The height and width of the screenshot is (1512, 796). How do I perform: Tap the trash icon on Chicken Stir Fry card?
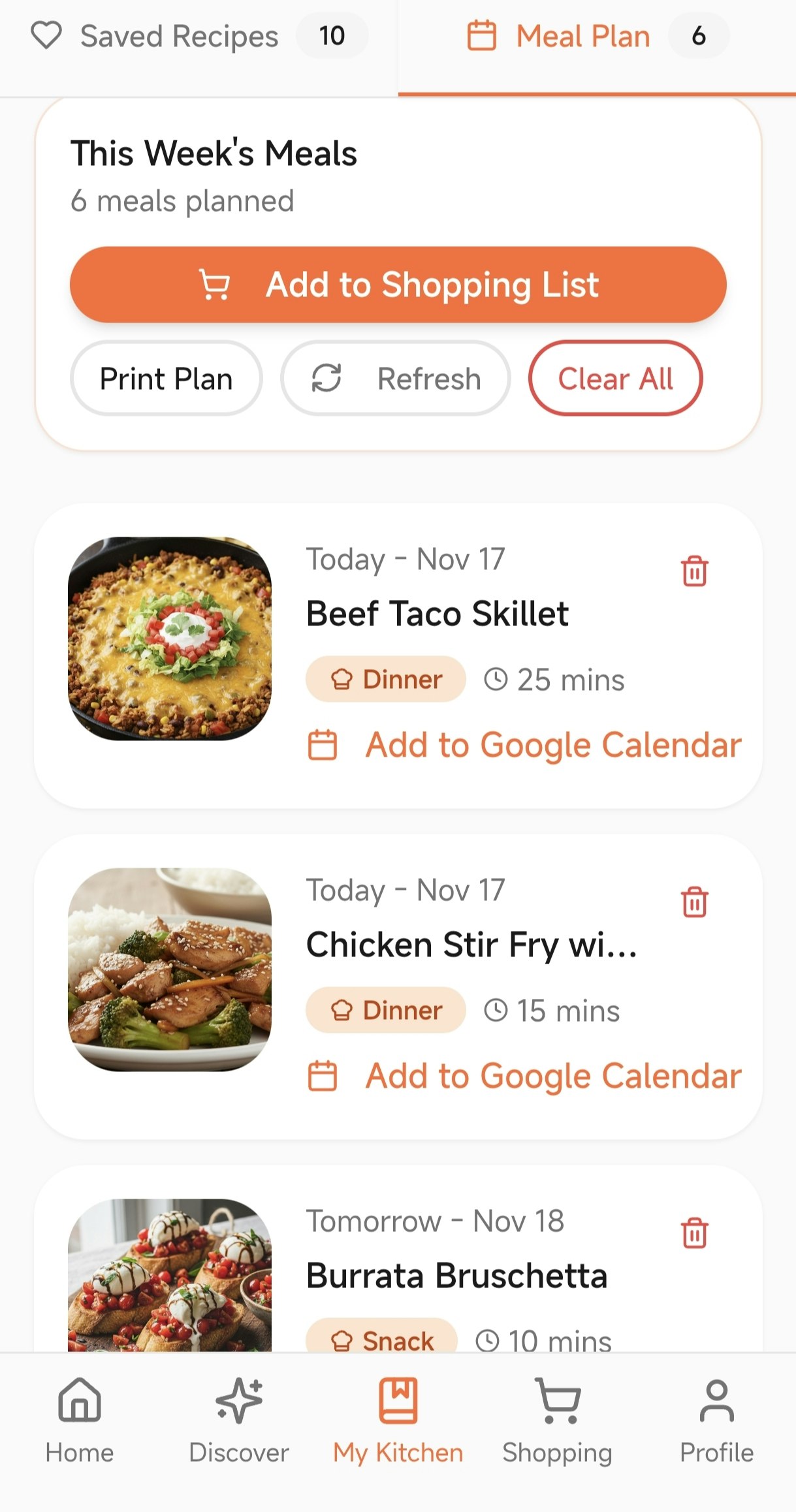point(693,902)
